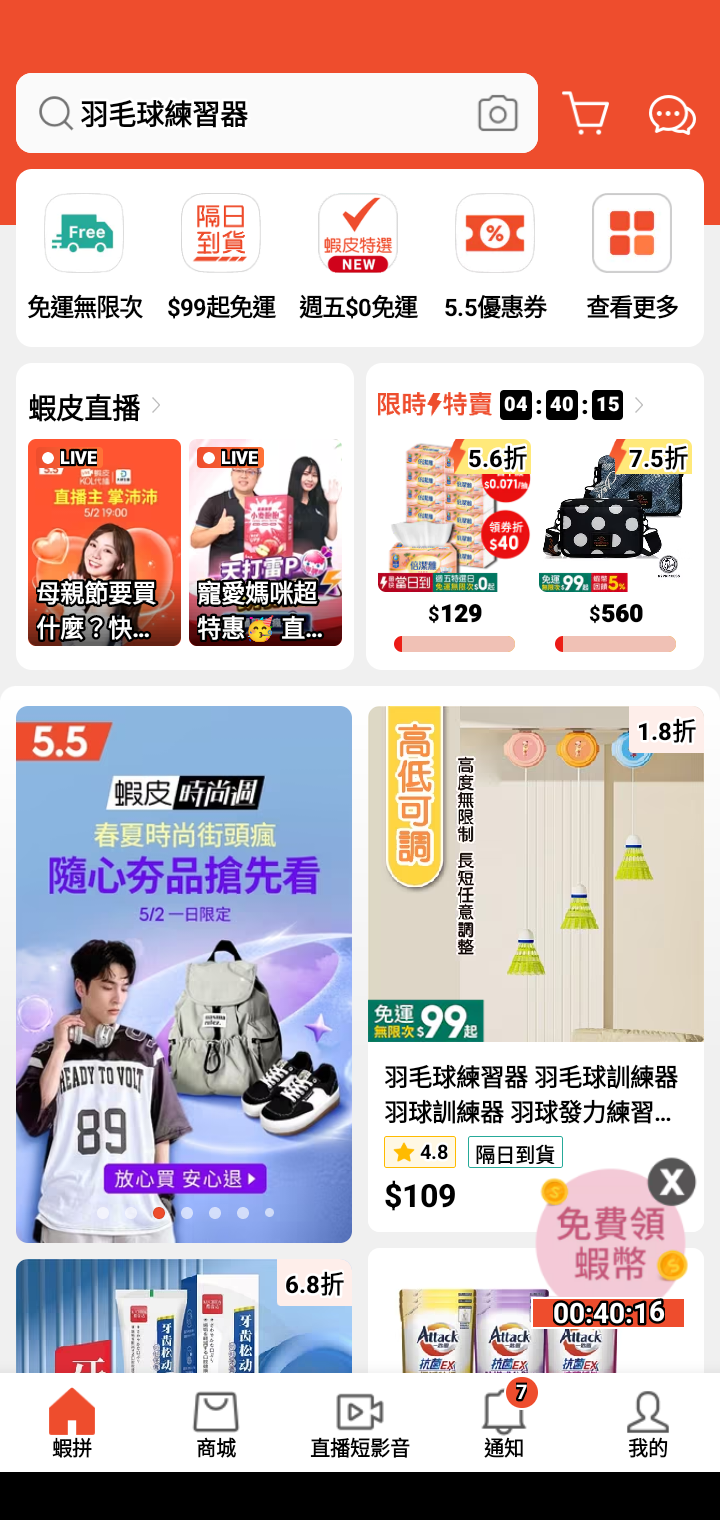Open the 蝦皮直播 section
Viewport: 720px width, 1520px height.
(x=95, y=407)
